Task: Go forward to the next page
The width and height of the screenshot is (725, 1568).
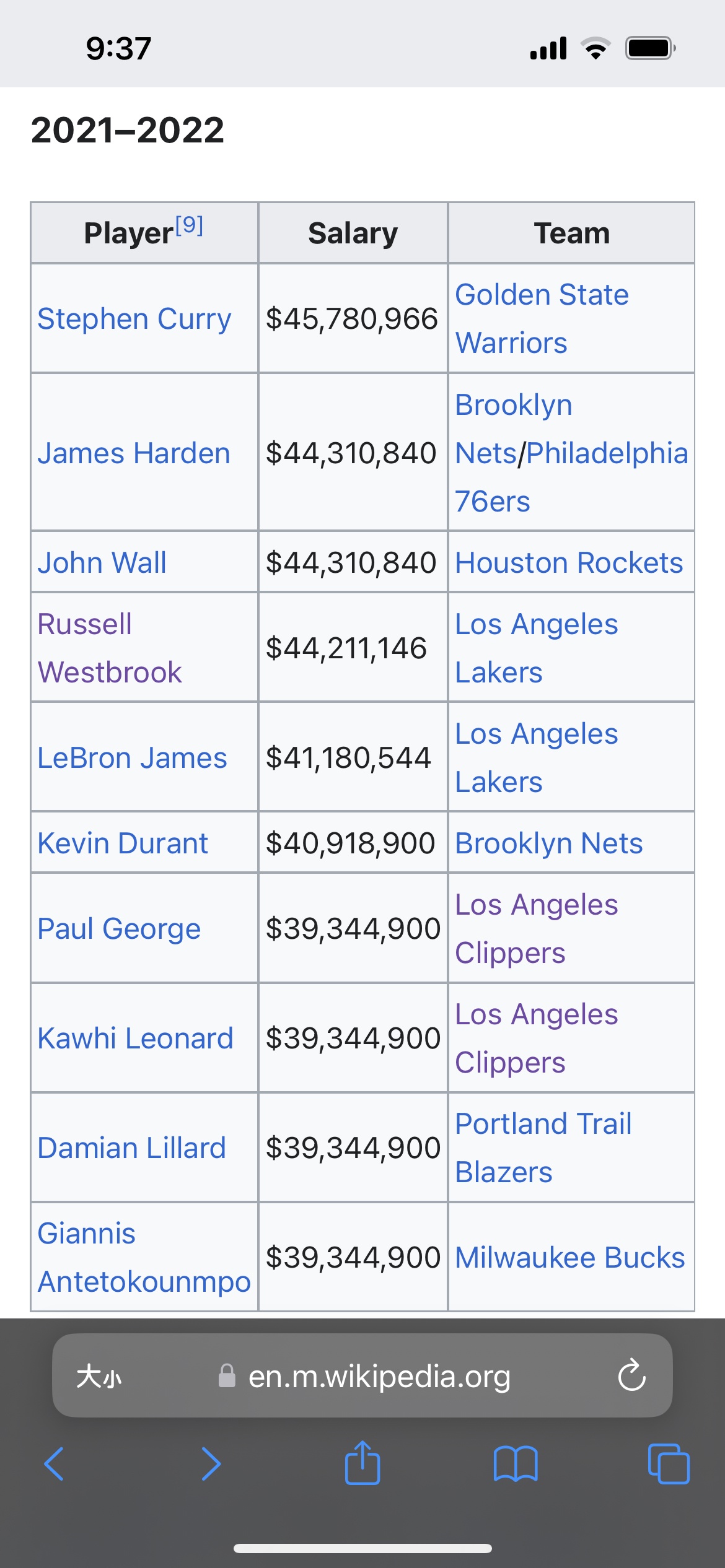Action: [211, 1464]
